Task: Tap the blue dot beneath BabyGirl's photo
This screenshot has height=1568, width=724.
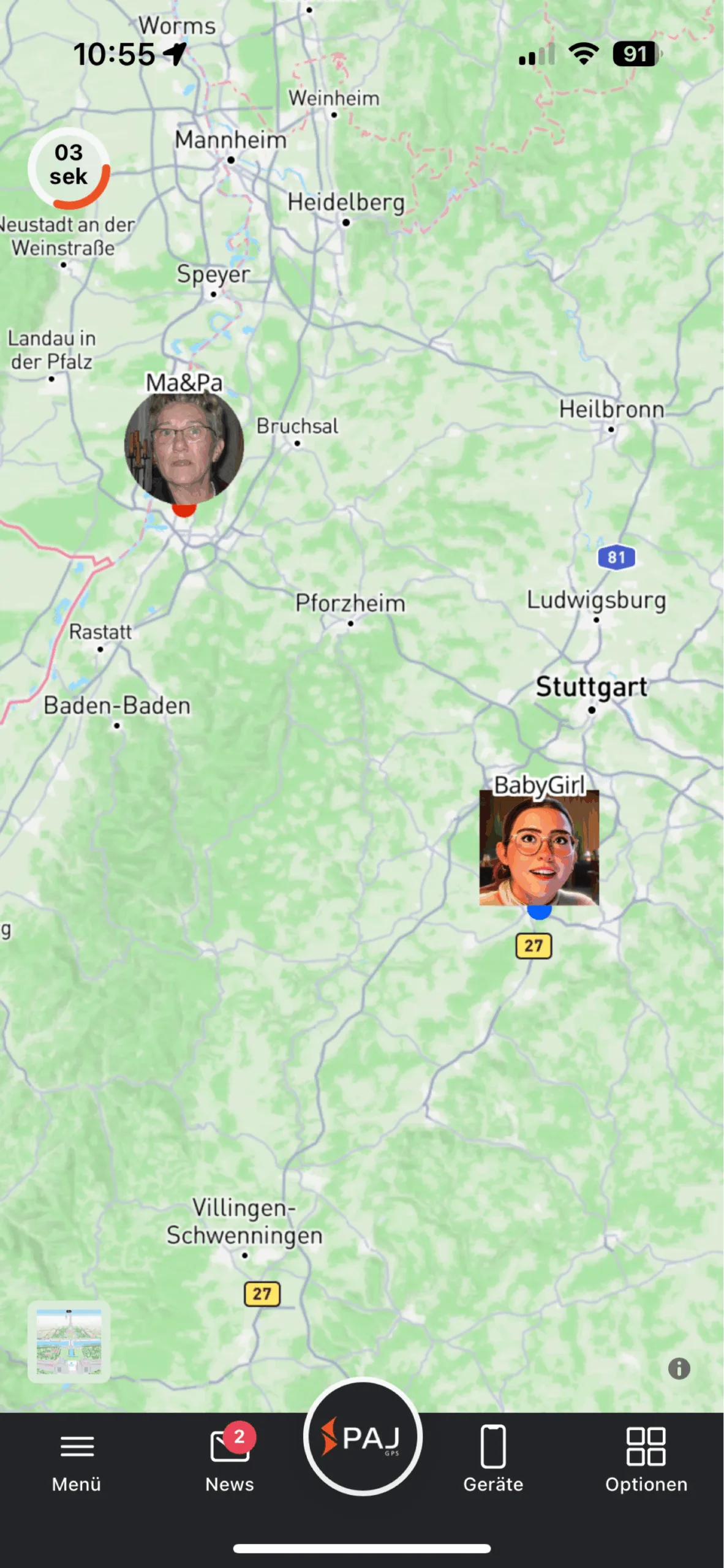Action: (x=540, y=913)
